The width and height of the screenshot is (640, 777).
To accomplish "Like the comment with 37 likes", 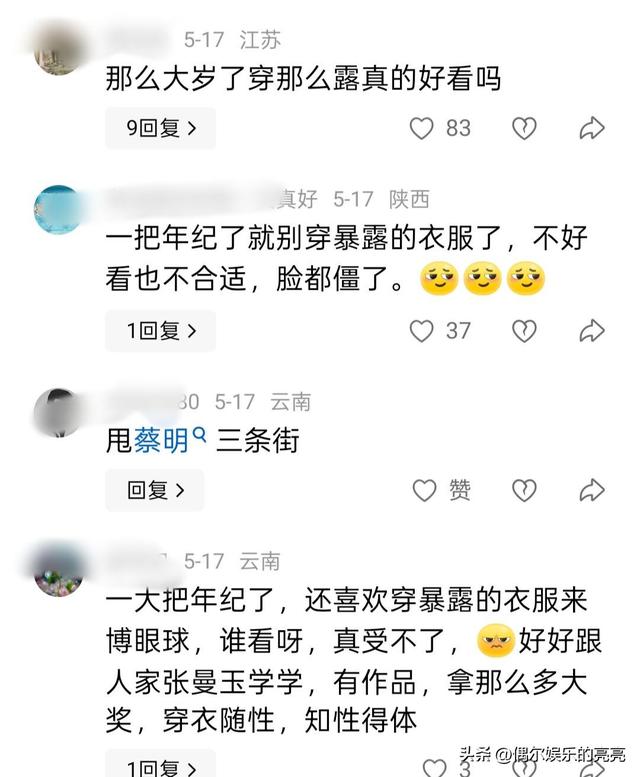I will [x=423, y=330].
